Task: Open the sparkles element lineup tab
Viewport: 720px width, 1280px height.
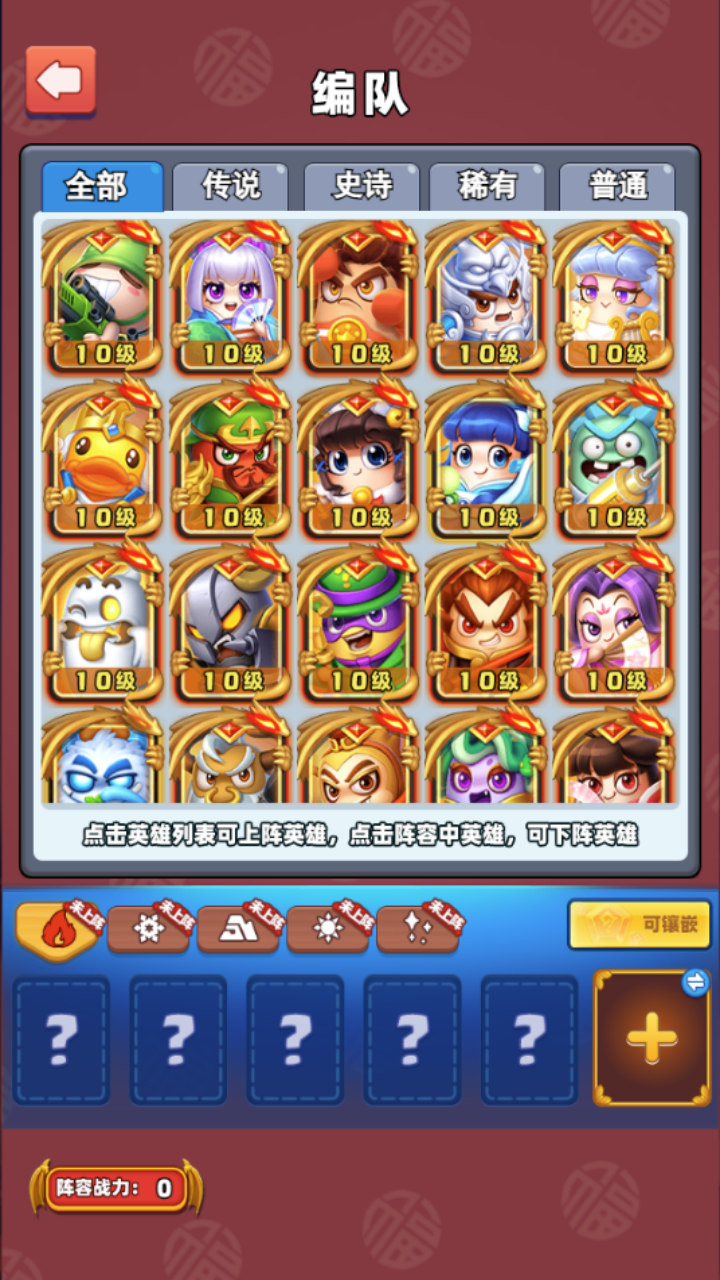Action: tap(418, 929)
